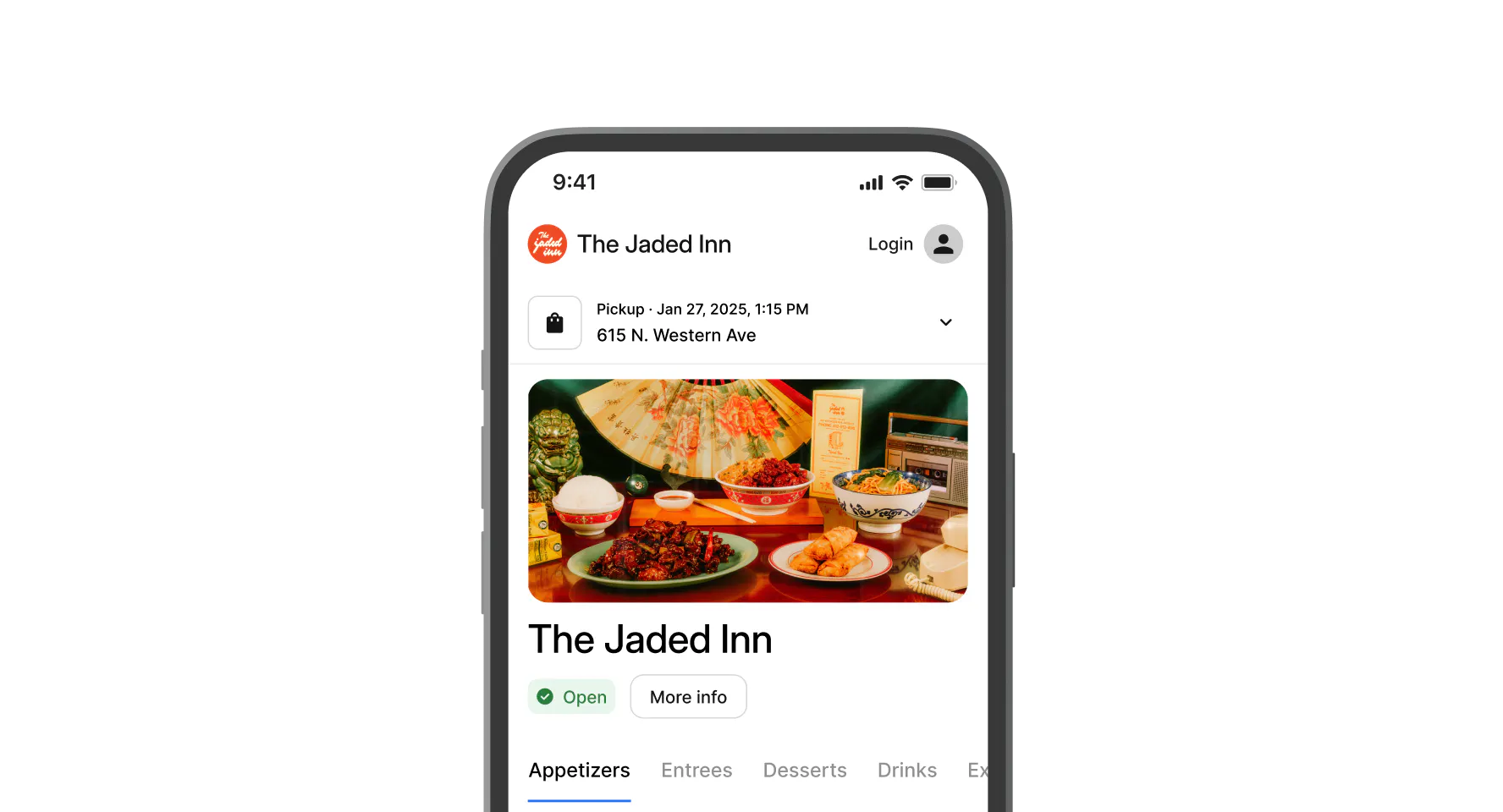Switch to the Entrees tab
Image resolution: width=1503 pixels, height=812 pixels.
pyautogui.click(x=696, y=771)
